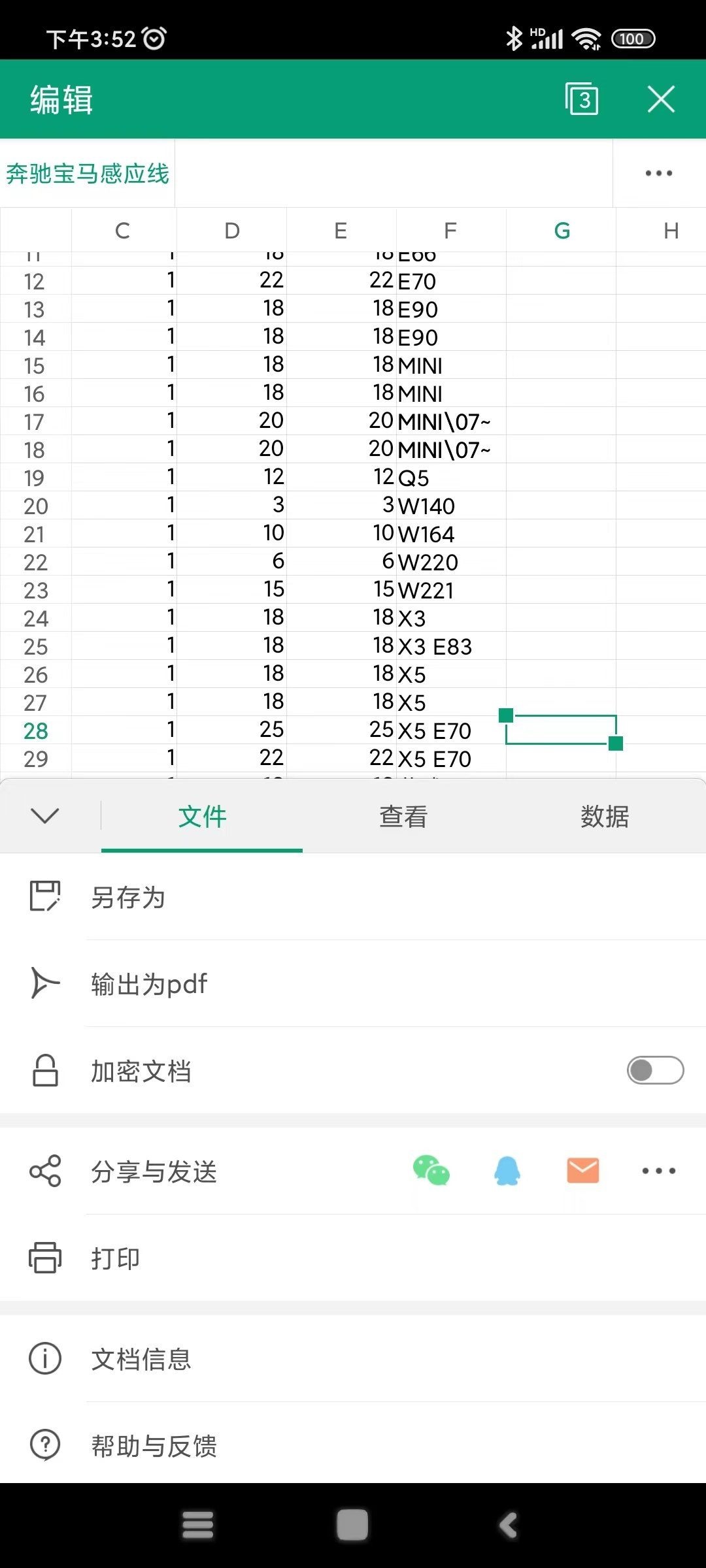Open printing with the 打印 printer icon
This screenshot has width=706, height=1568.
[44, 1256]
